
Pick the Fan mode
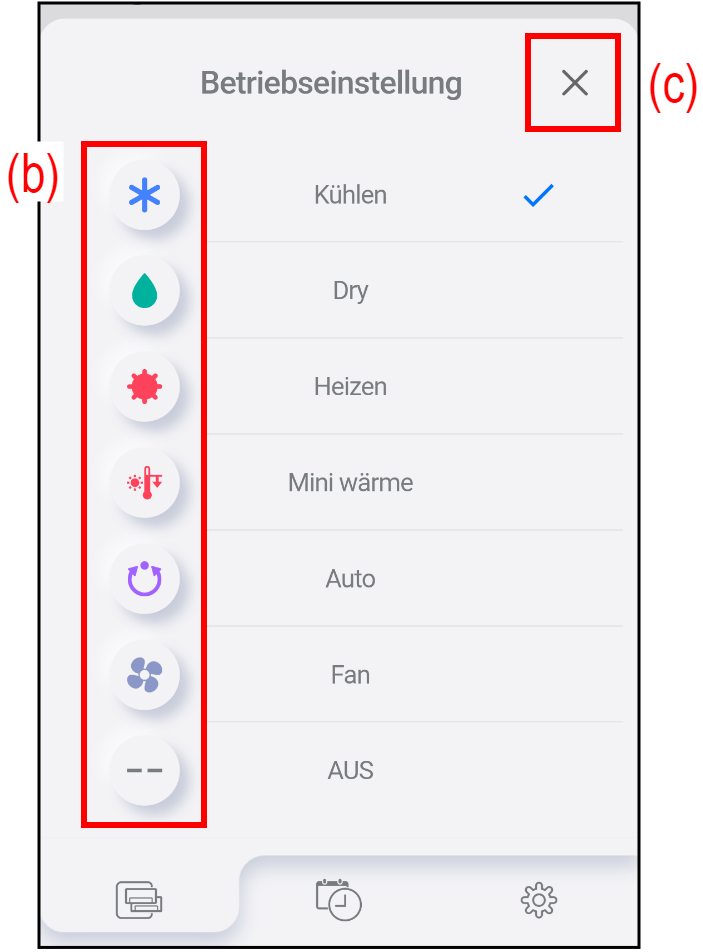[350, 675]
